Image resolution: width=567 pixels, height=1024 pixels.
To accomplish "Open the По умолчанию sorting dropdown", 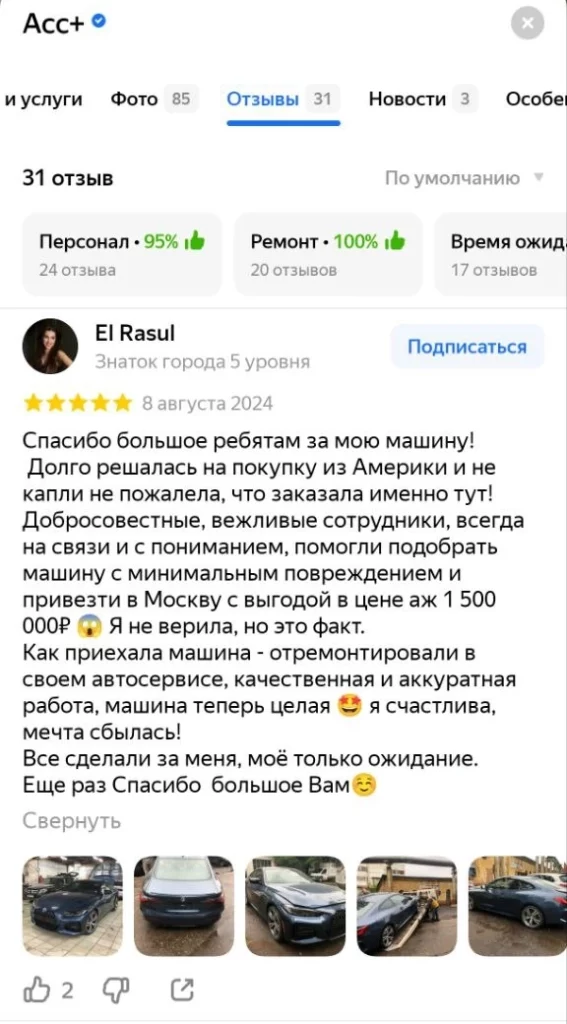I will (x=464, y=178).
